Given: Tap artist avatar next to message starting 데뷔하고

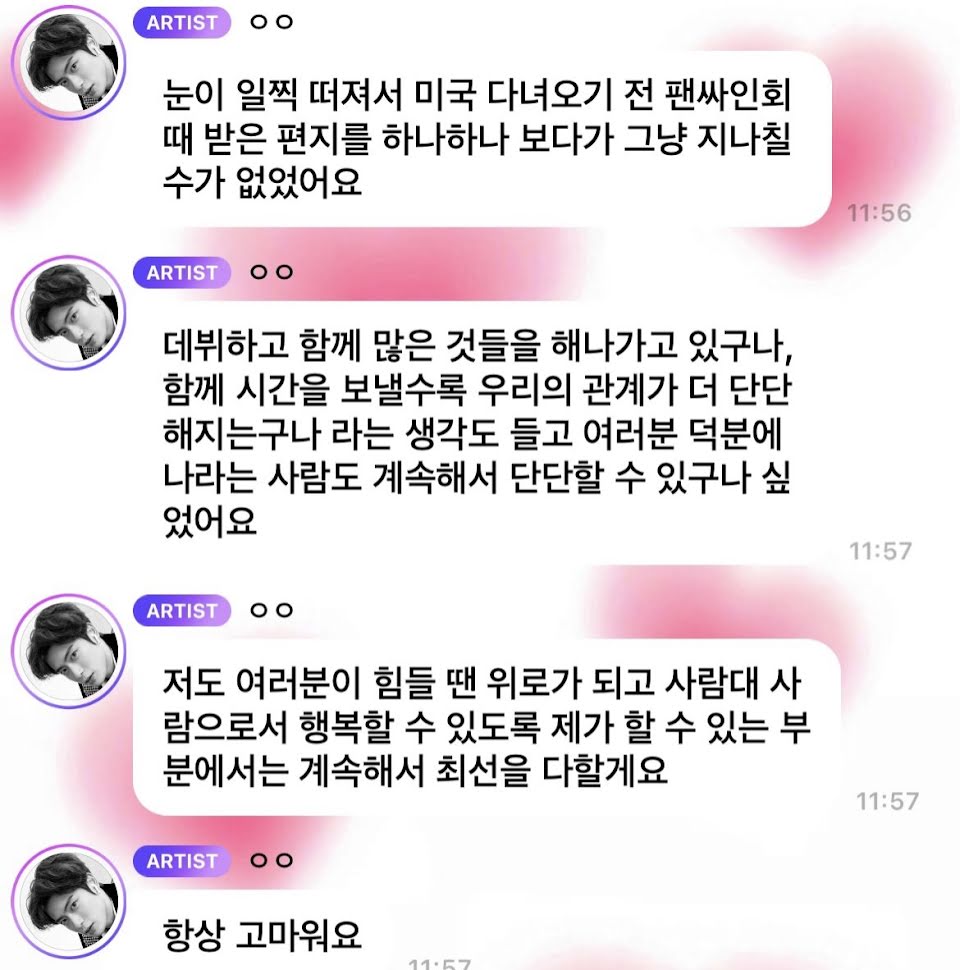Looking at the screenshot, I should point(67,312).
